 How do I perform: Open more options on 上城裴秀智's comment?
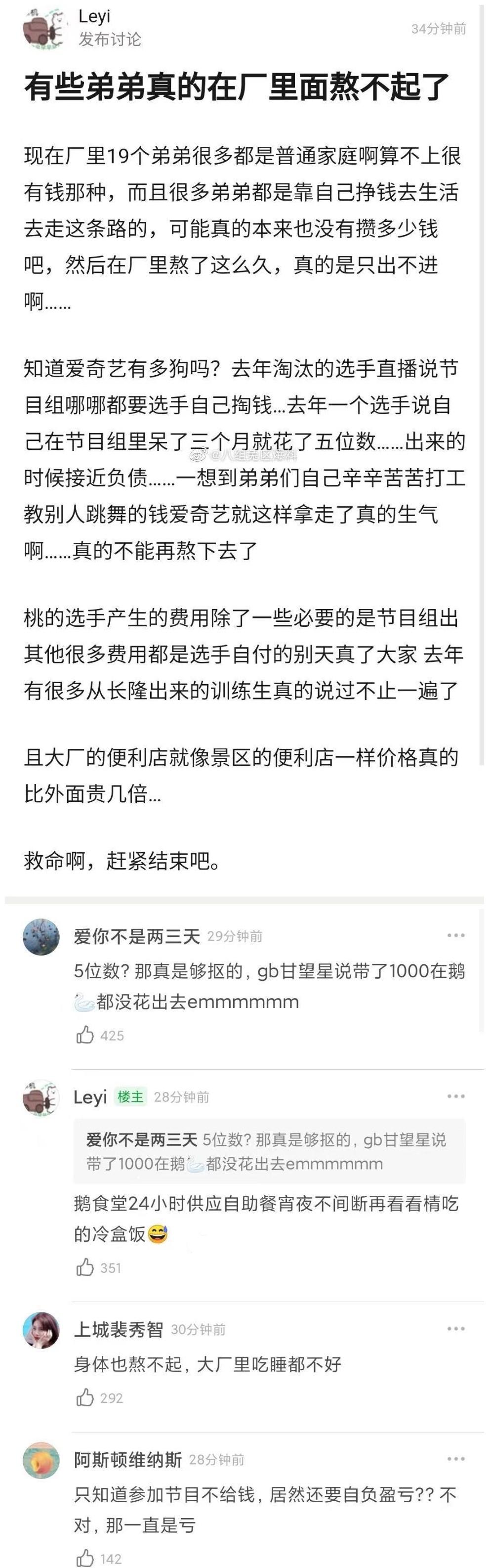point(455,1329)
